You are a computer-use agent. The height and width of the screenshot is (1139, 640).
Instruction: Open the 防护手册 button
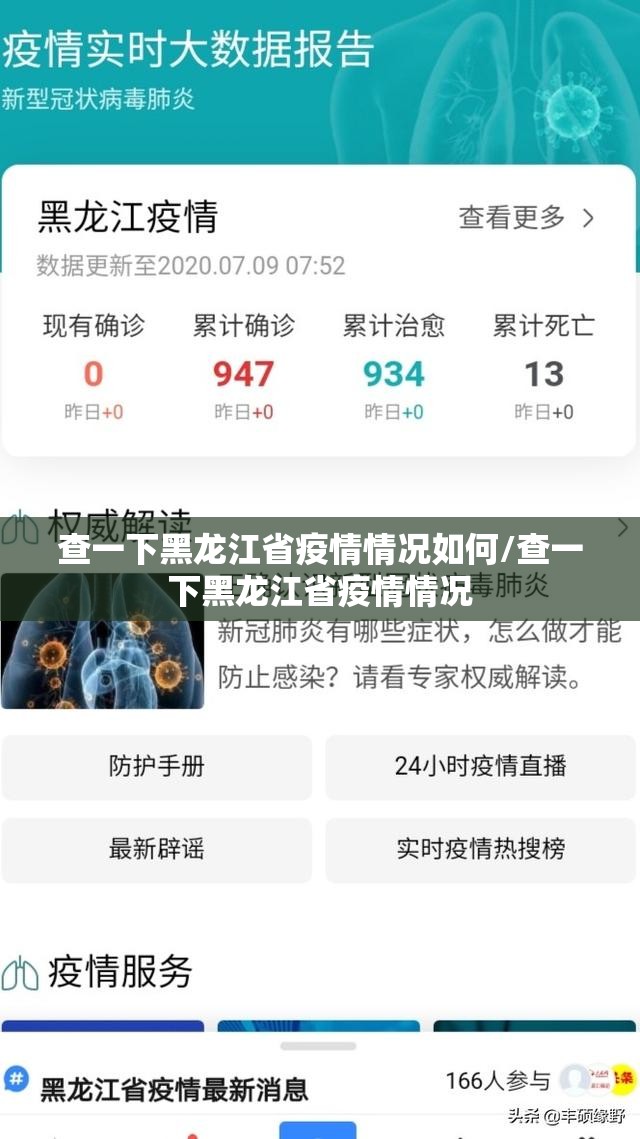point(157,767)
